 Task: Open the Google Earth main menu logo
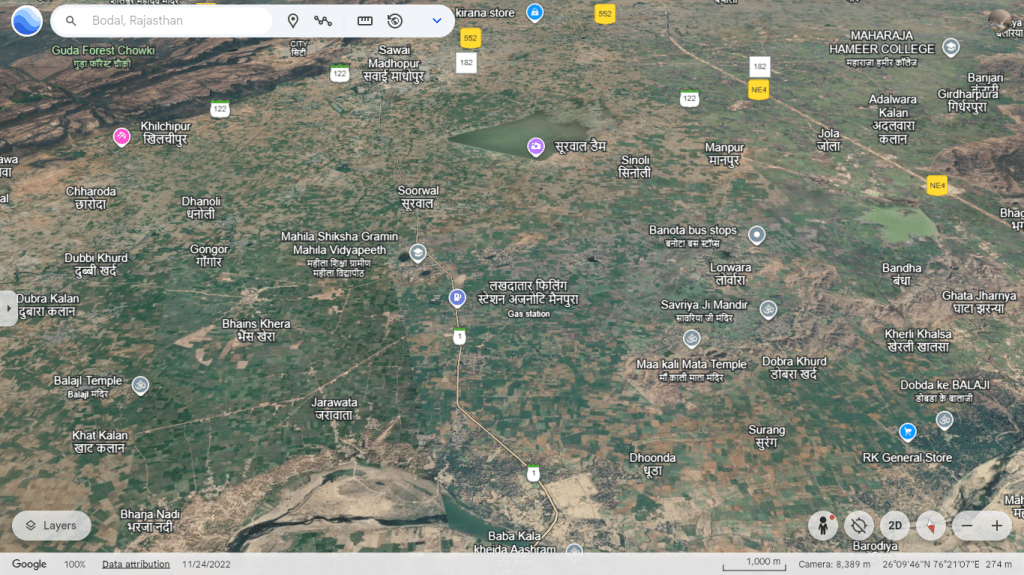[x=27, y=20]
